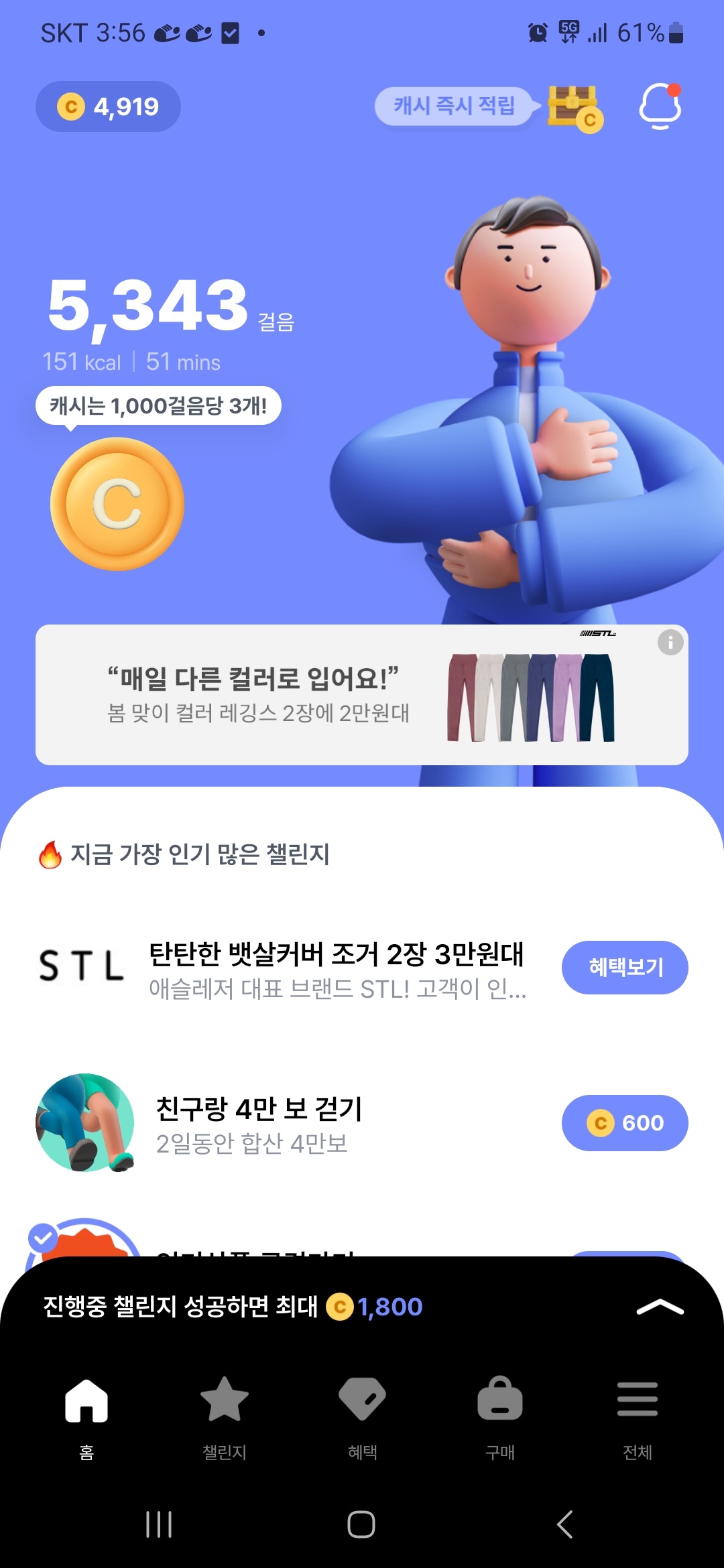Open recent apps from the navigation bar
Image resolution: width=724 pixels, height=1568 pixels.
click(x=159, y=1524)
